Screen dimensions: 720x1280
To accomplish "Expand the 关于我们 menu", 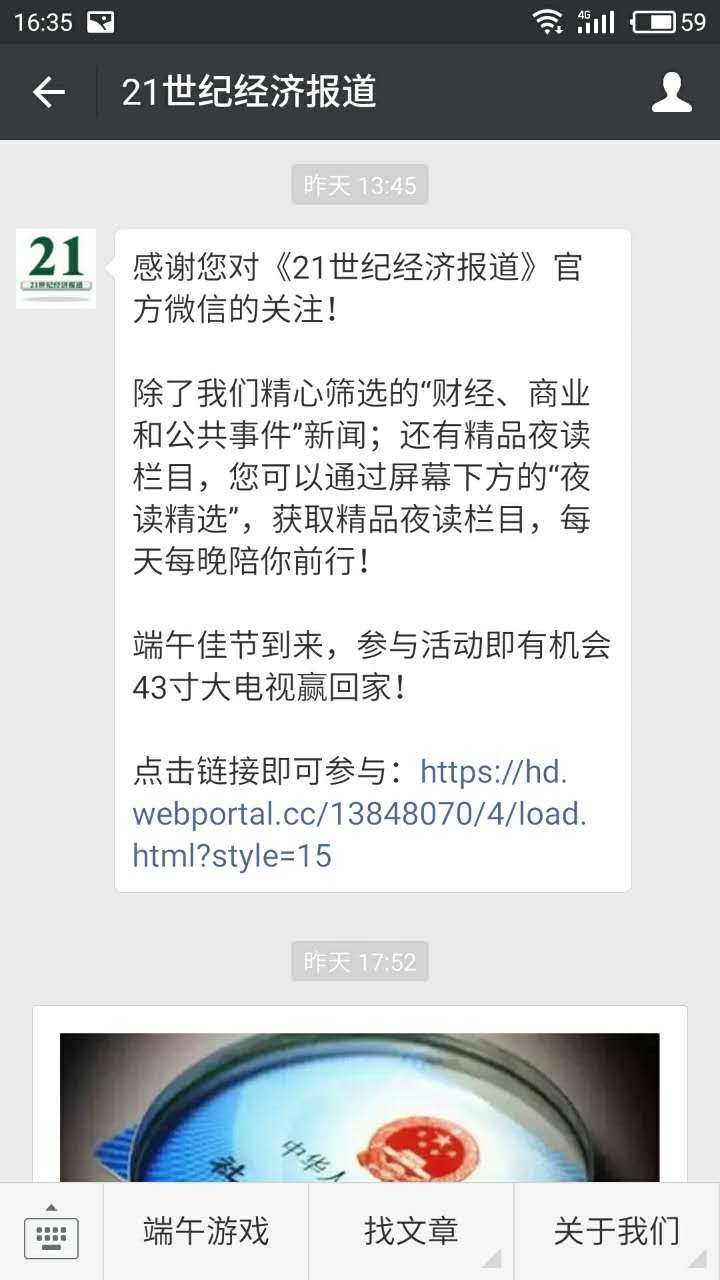I will tap(616, 1232).
